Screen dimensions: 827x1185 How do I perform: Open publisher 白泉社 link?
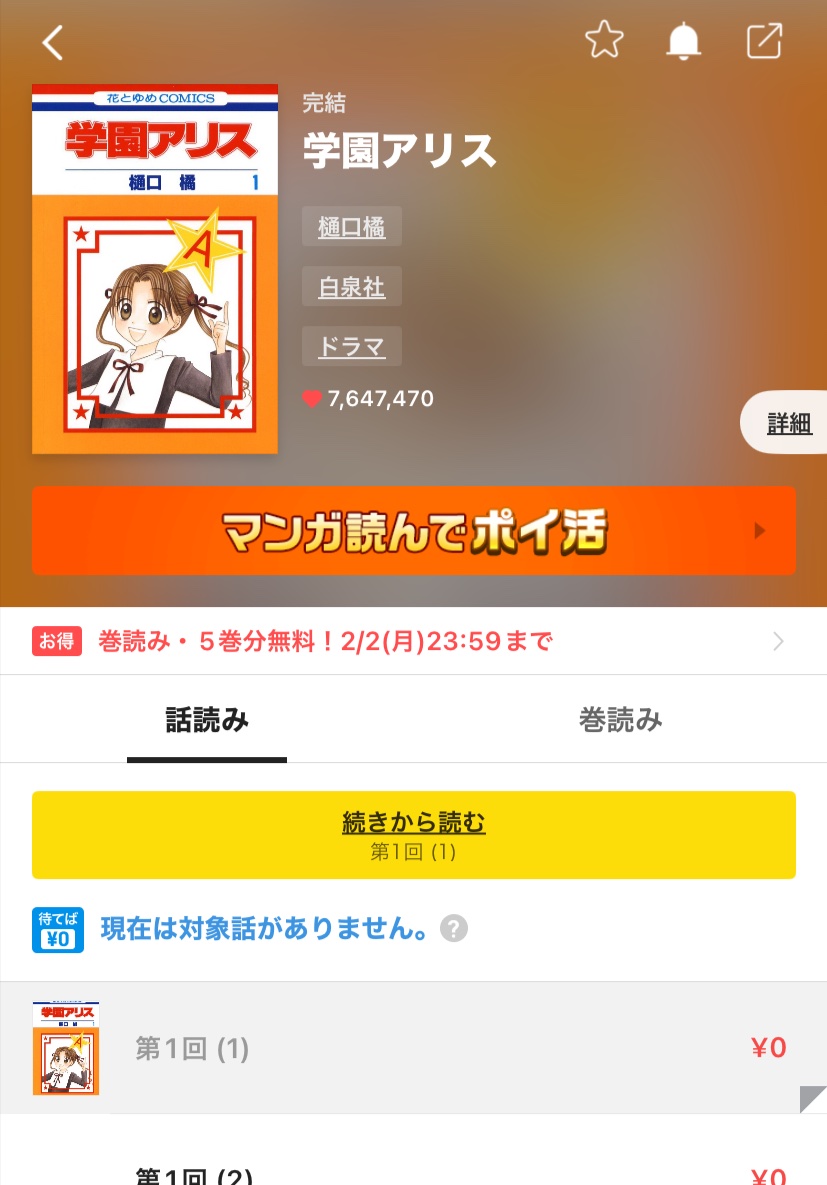click(351, 287)
